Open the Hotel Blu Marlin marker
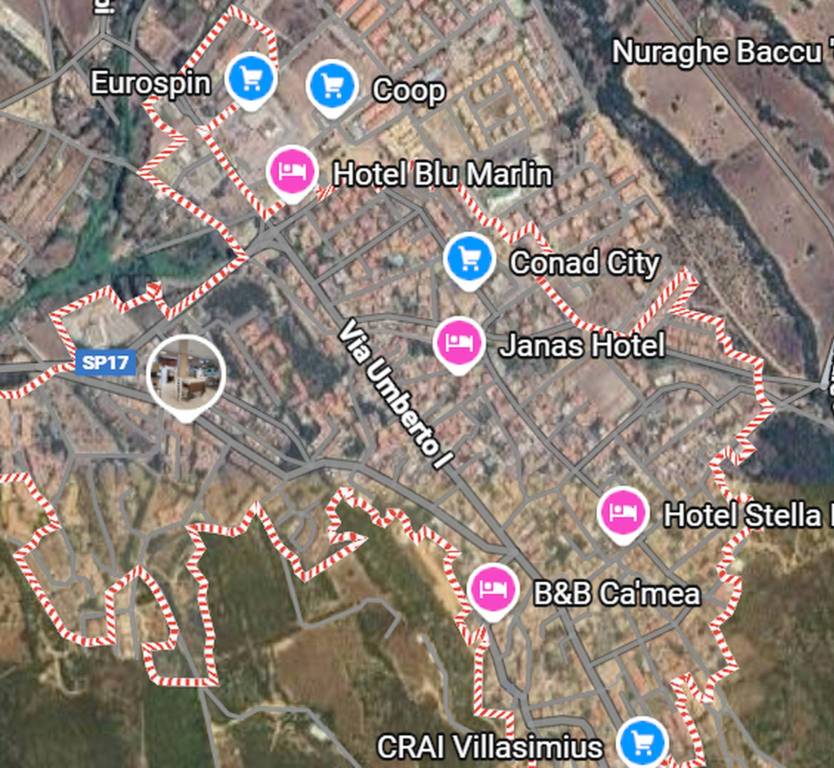This screenshot has width=834, height=768. pos(292,170)
